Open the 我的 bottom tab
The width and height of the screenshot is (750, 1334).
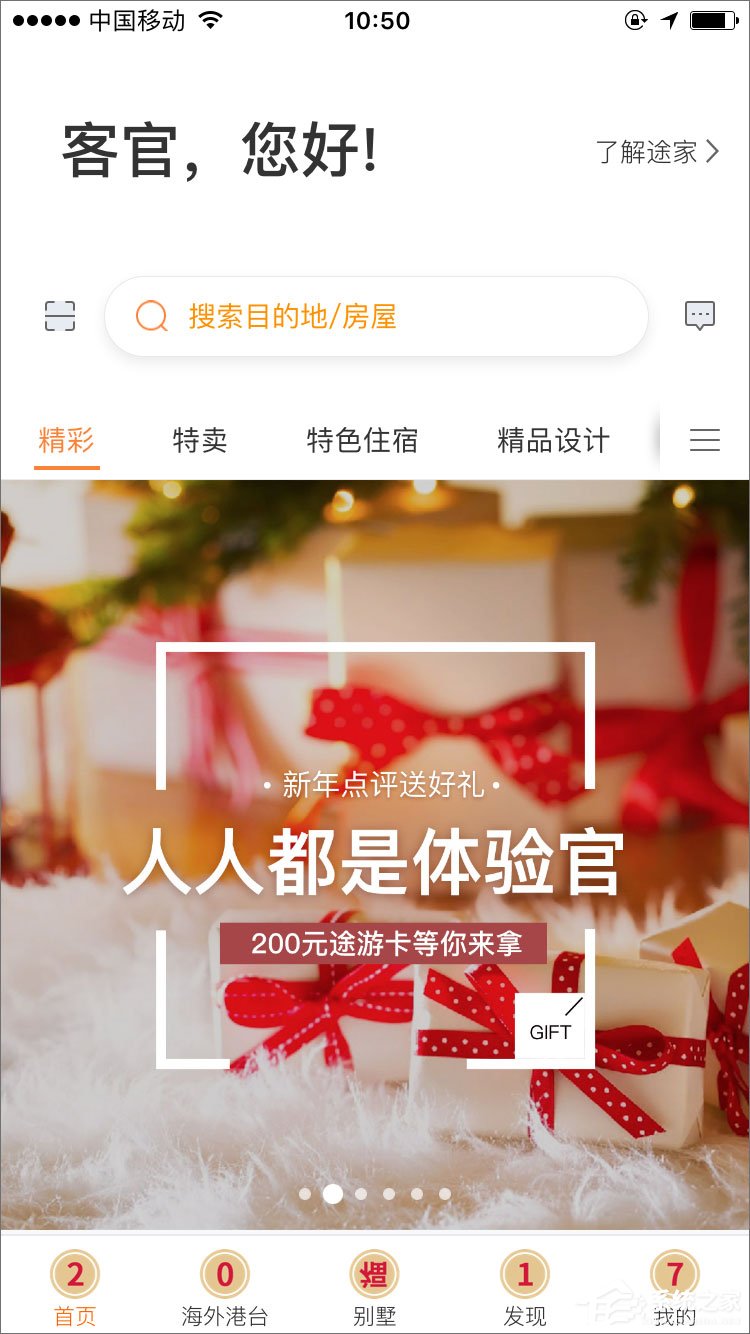(x=675, y=1288)
